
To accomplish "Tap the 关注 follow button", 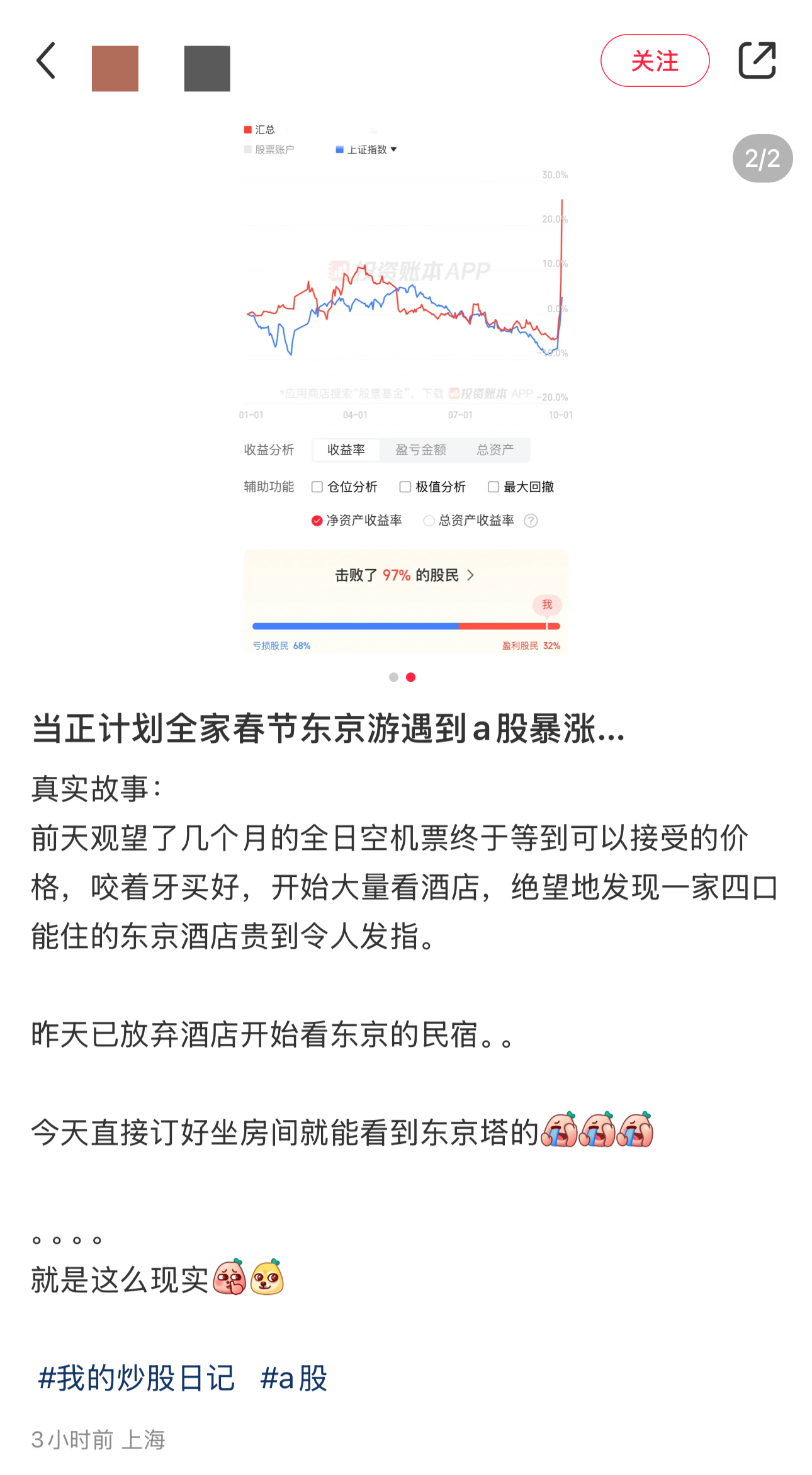I will 655,60.
